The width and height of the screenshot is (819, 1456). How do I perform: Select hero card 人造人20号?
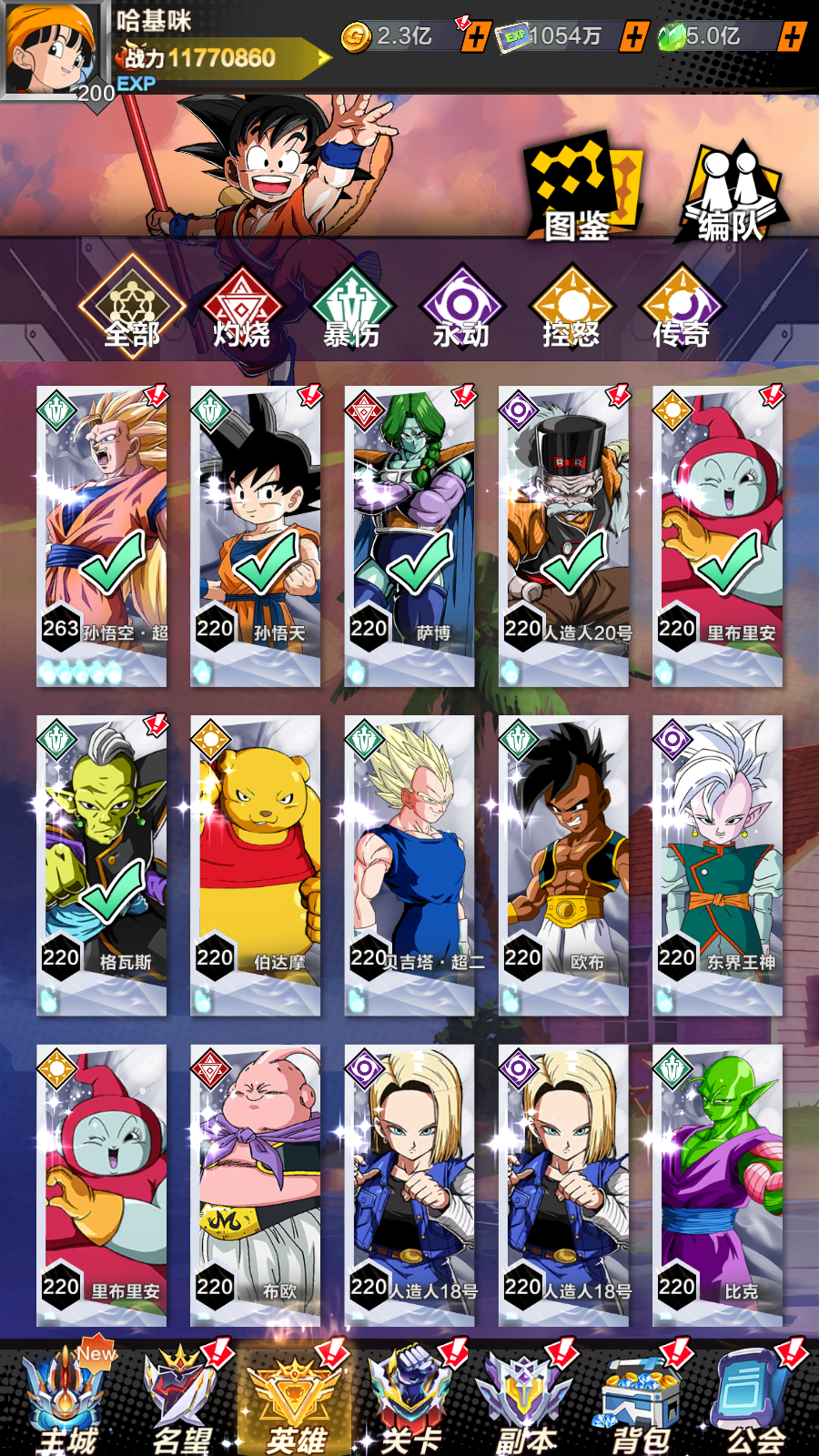tap(563, 537)
